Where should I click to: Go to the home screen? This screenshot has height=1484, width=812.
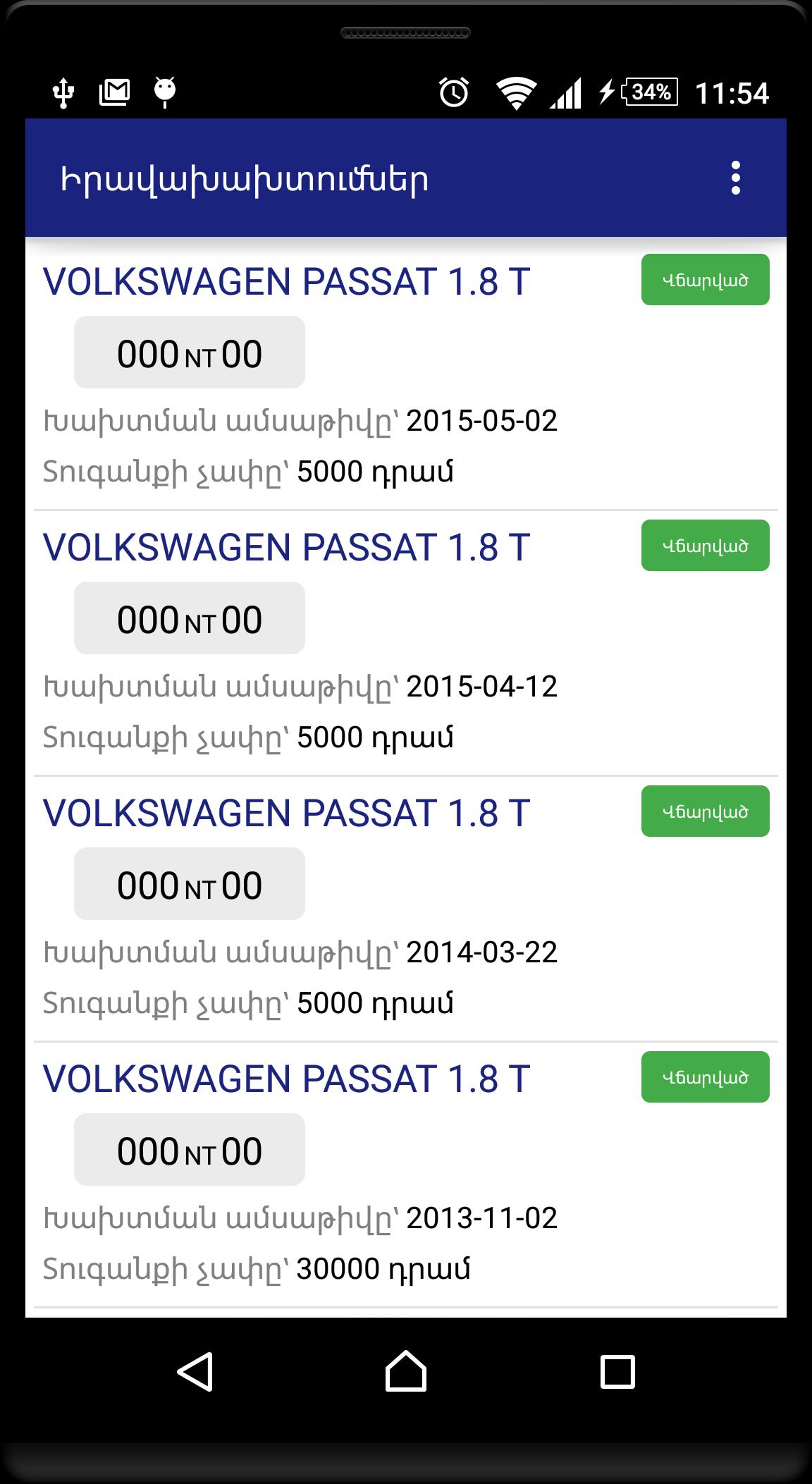pyautogui.click(x=406, y=1373)
